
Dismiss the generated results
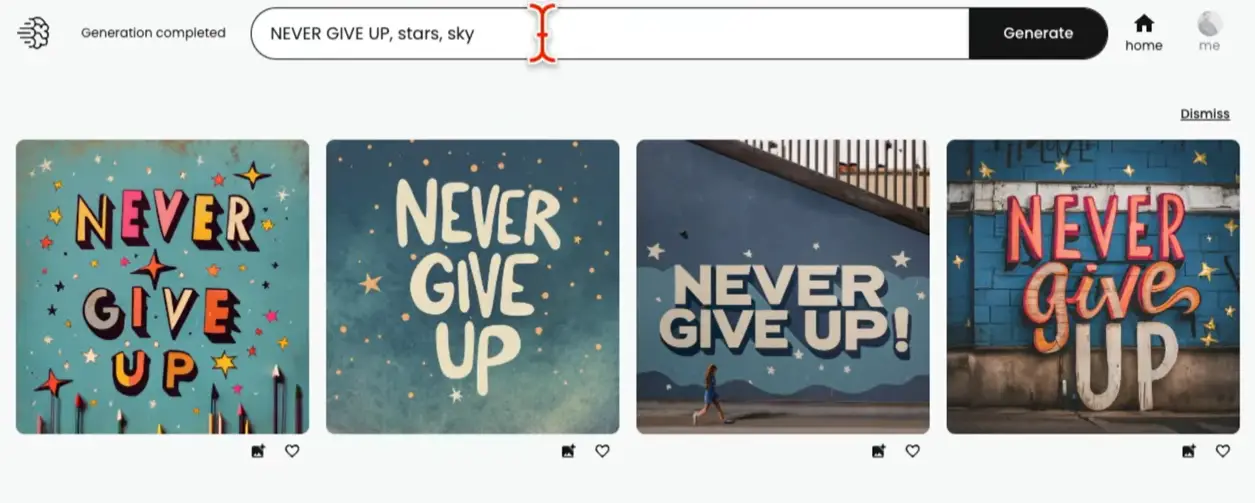[x=1204, y=114]
